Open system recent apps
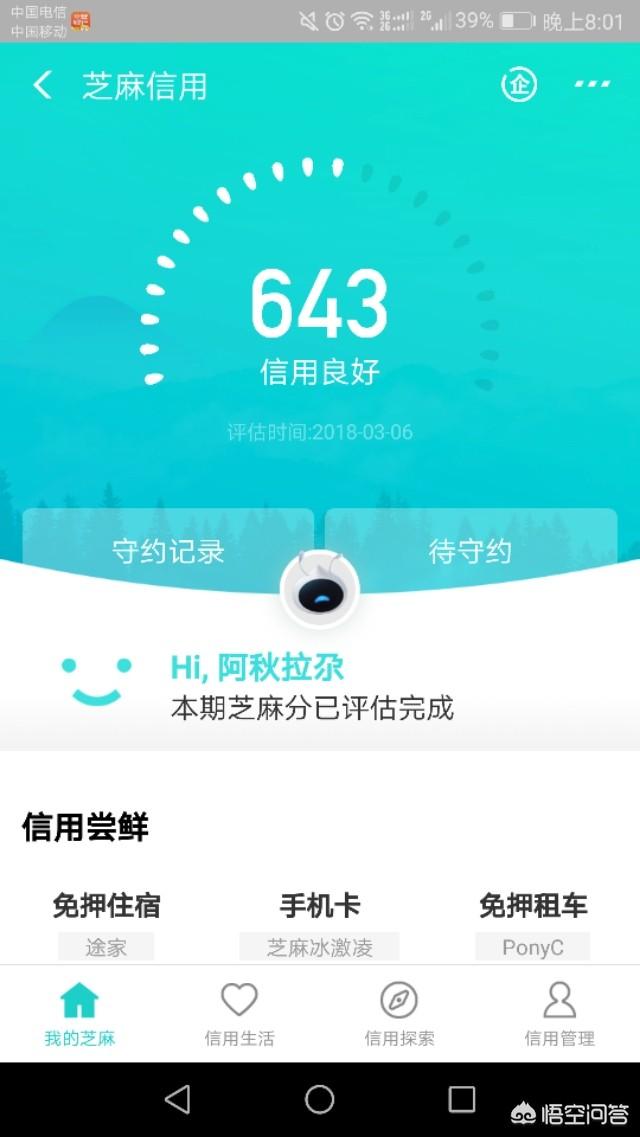640x1137 pixels. [x=462, y=1100]
